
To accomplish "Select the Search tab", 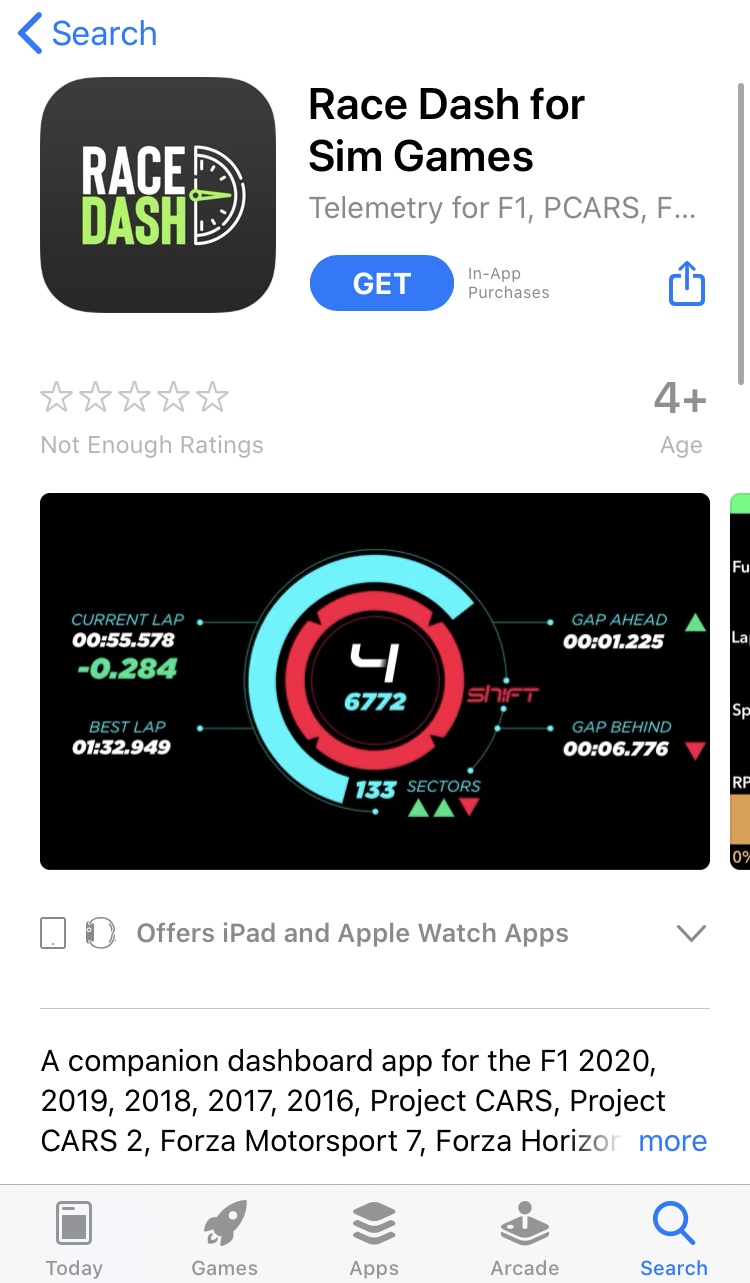I will [674, 1240].
